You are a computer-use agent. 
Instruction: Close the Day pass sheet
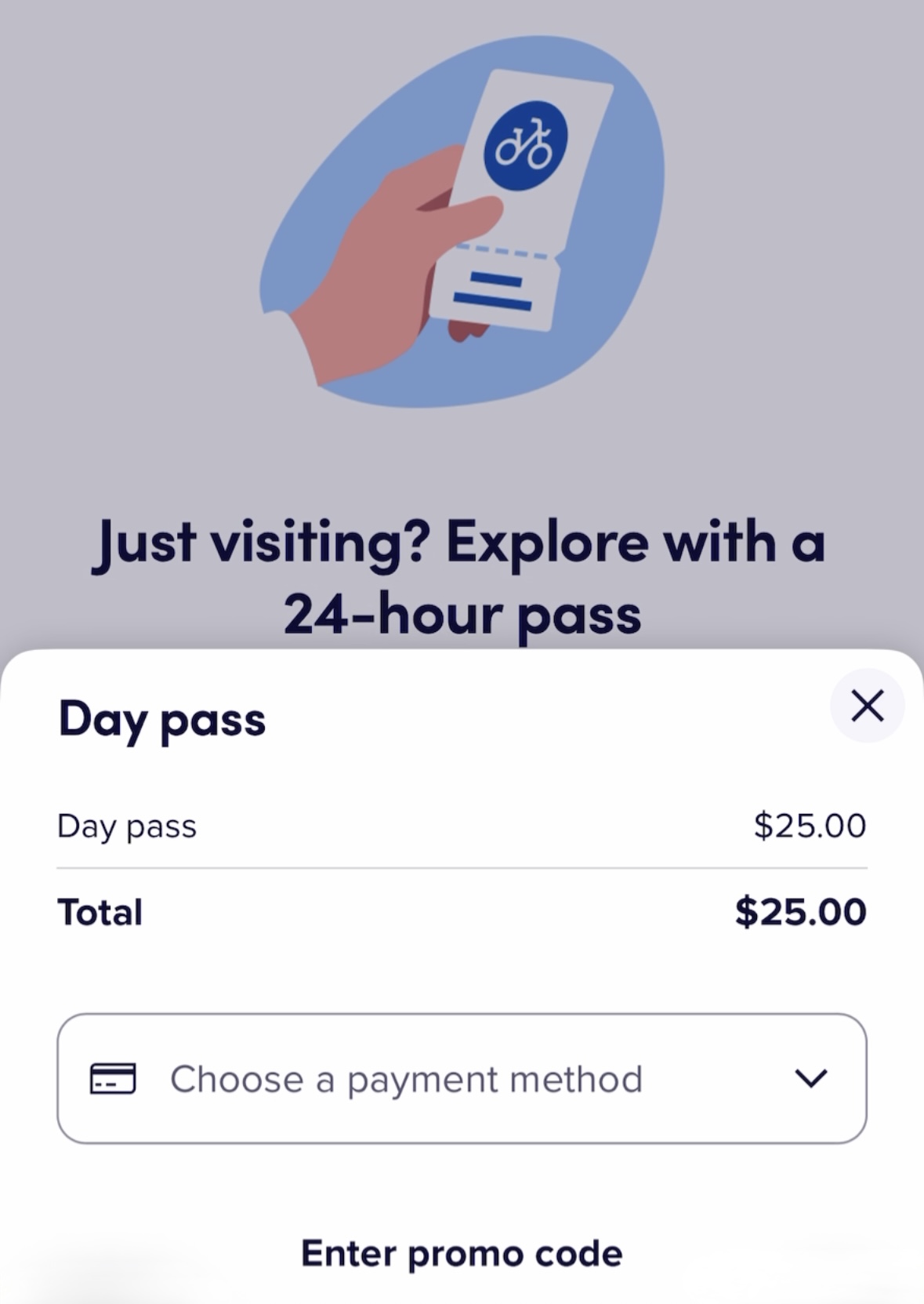coord(867,706)
